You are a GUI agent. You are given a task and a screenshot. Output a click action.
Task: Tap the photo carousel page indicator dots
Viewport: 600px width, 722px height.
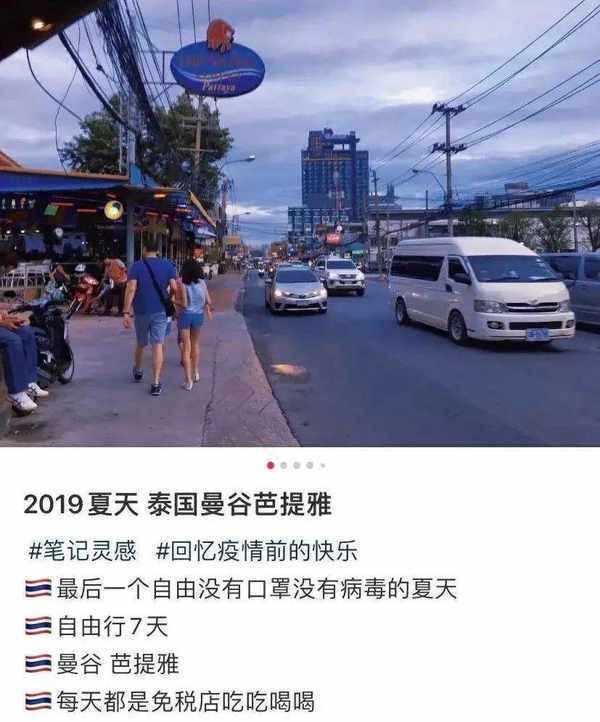coord(296,465)
